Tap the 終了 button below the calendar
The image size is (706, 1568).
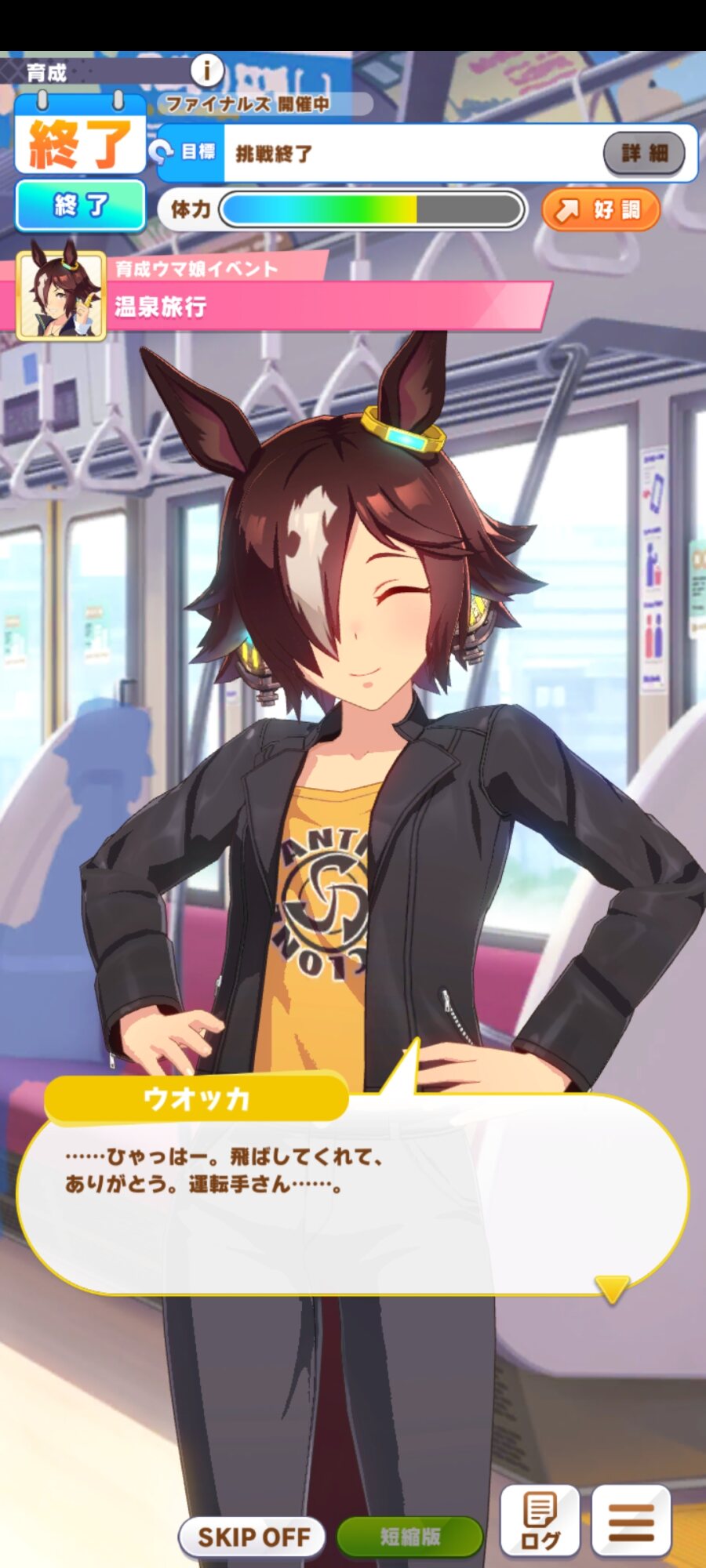coord(80,206)
